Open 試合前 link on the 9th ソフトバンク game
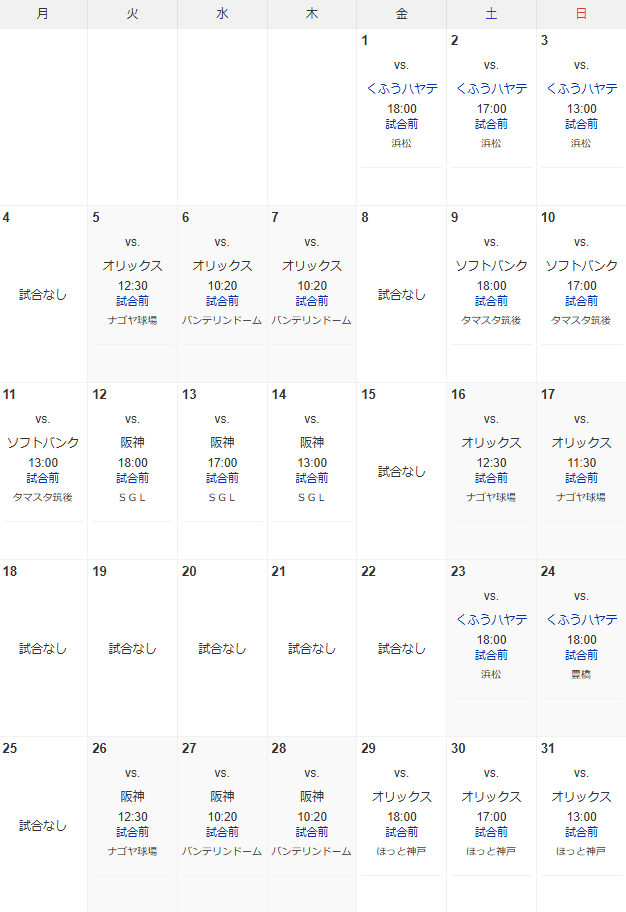The image size is (626, 912). click(491, 301)
